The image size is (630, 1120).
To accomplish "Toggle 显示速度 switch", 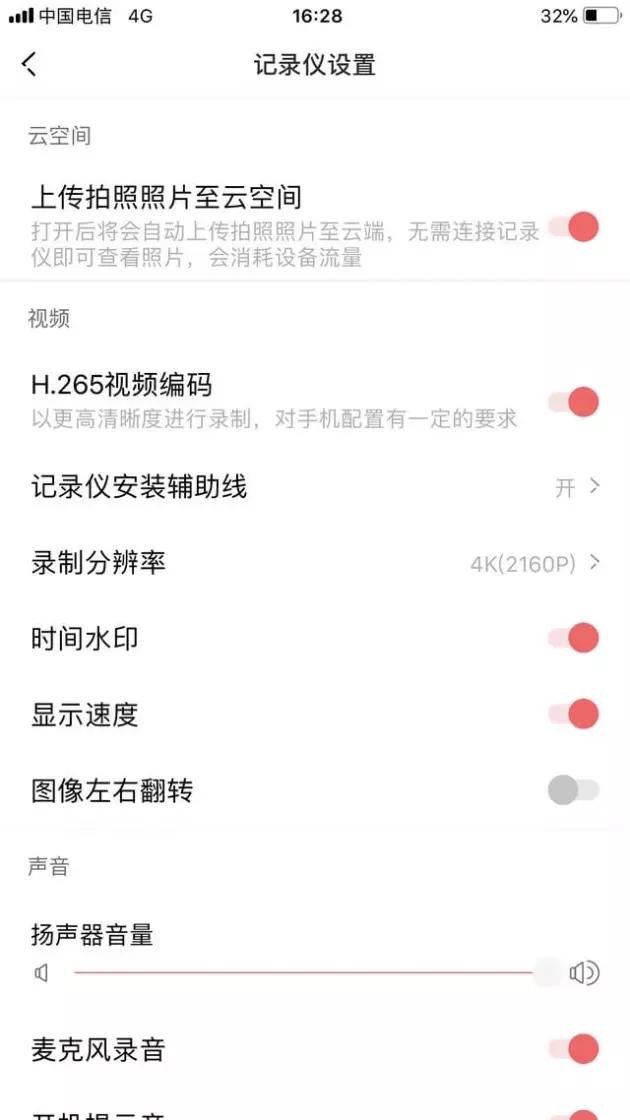I will tap(574, 714).
